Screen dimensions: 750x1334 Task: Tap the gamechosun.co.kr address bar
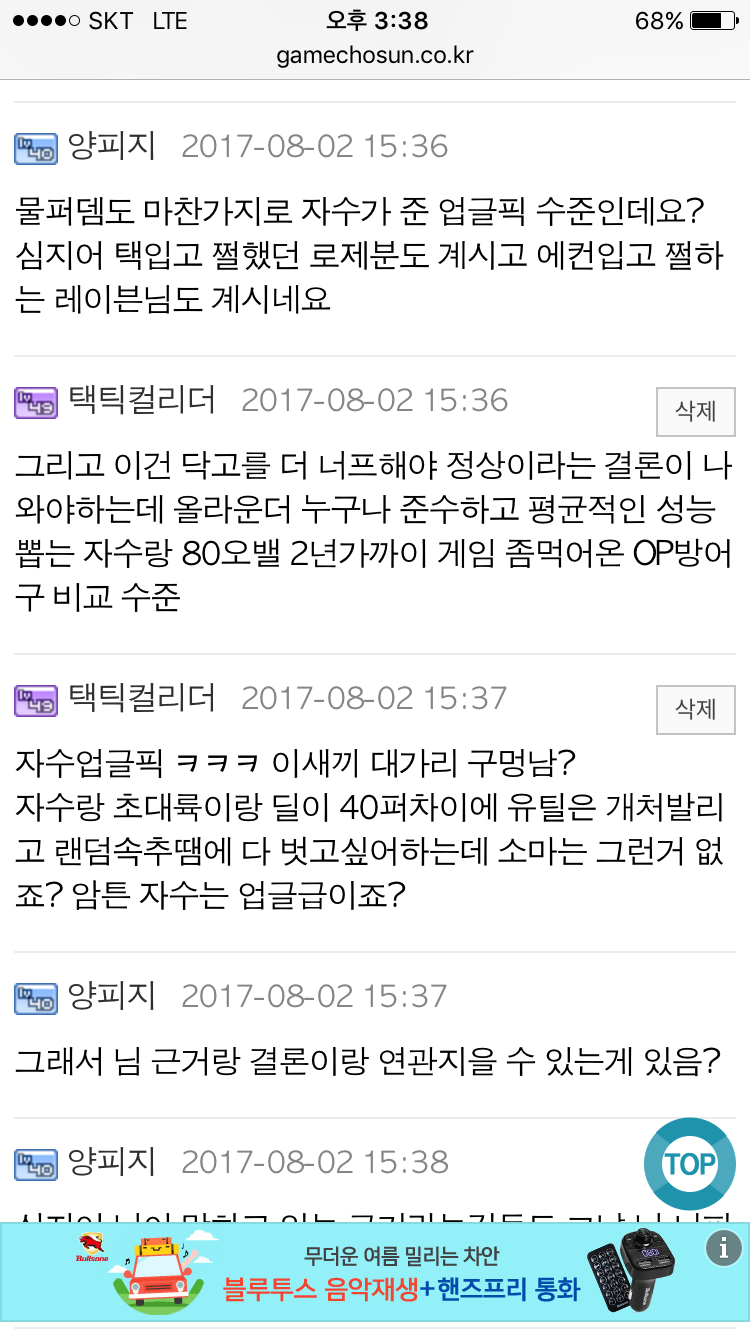point(375,56)
